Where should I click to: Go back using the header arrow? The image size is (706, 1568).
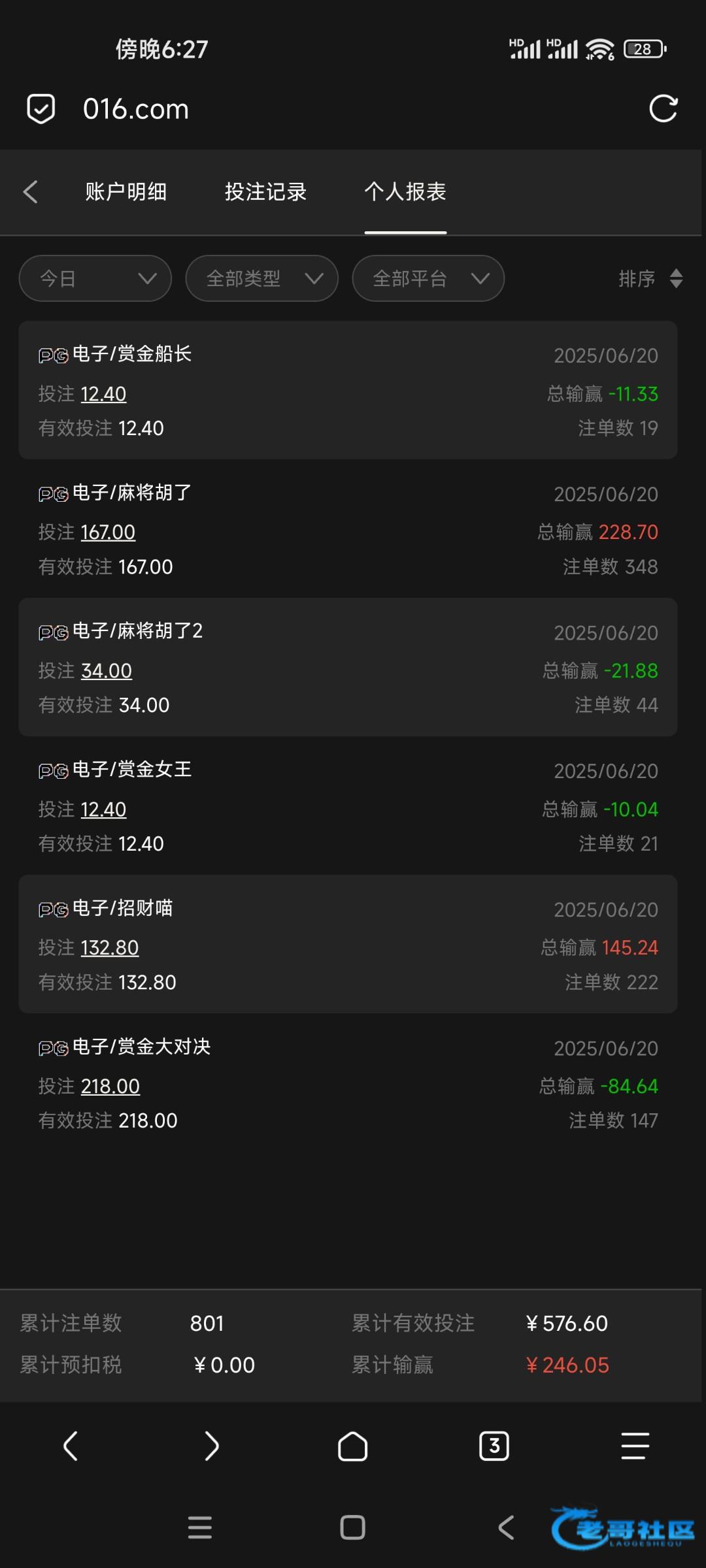pos(31,191)
